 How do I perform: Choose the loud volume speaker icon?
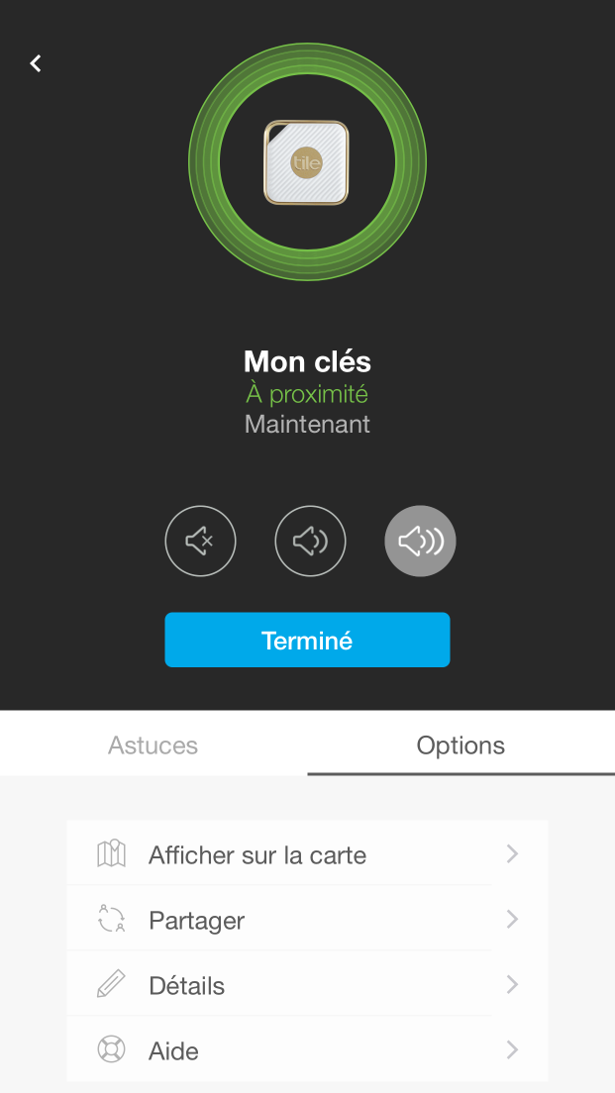(x=420, y=541)
